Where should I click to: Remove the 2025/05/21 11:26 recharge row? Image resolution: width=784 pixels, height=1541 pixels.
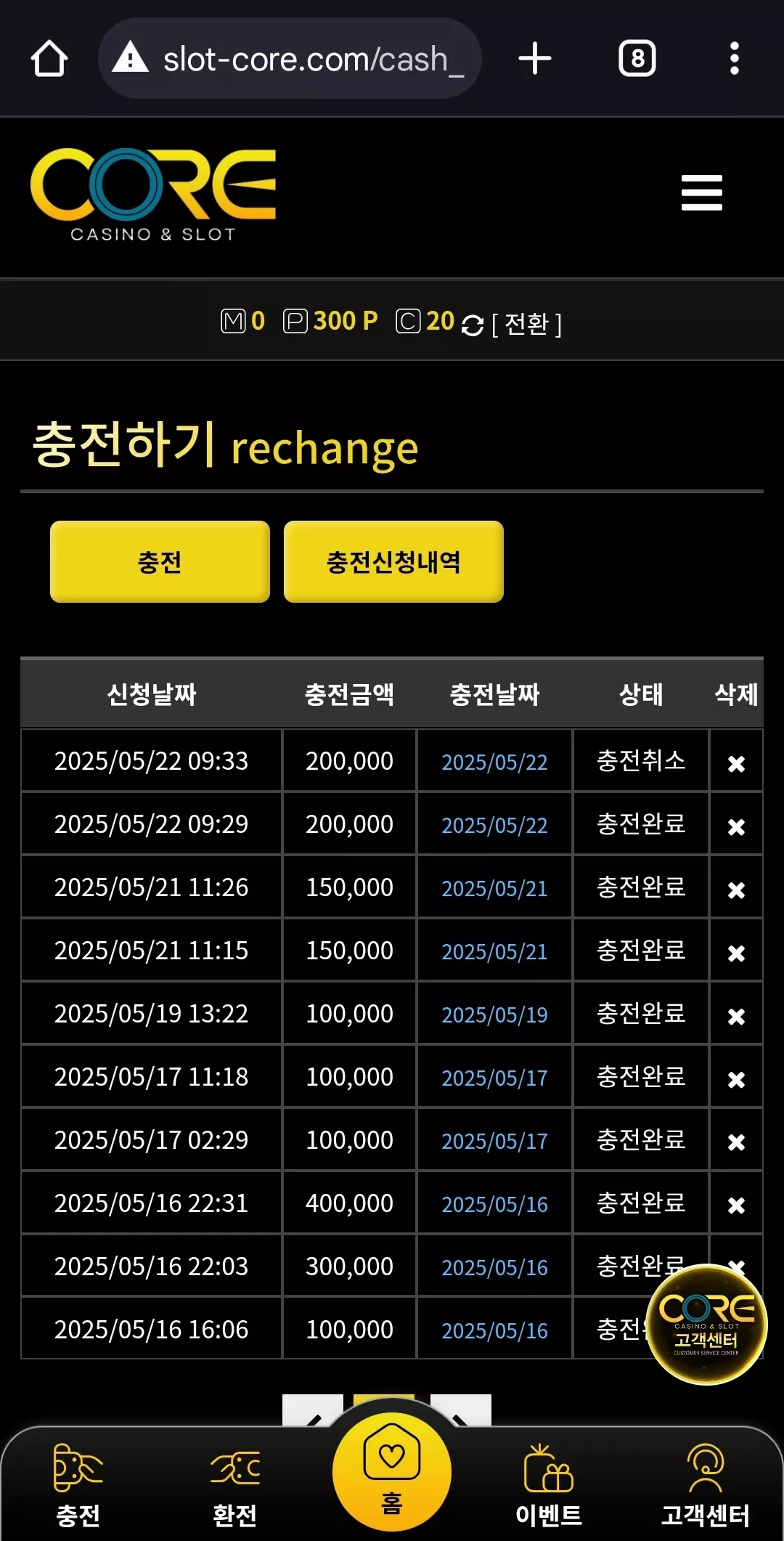coord(736,890)
